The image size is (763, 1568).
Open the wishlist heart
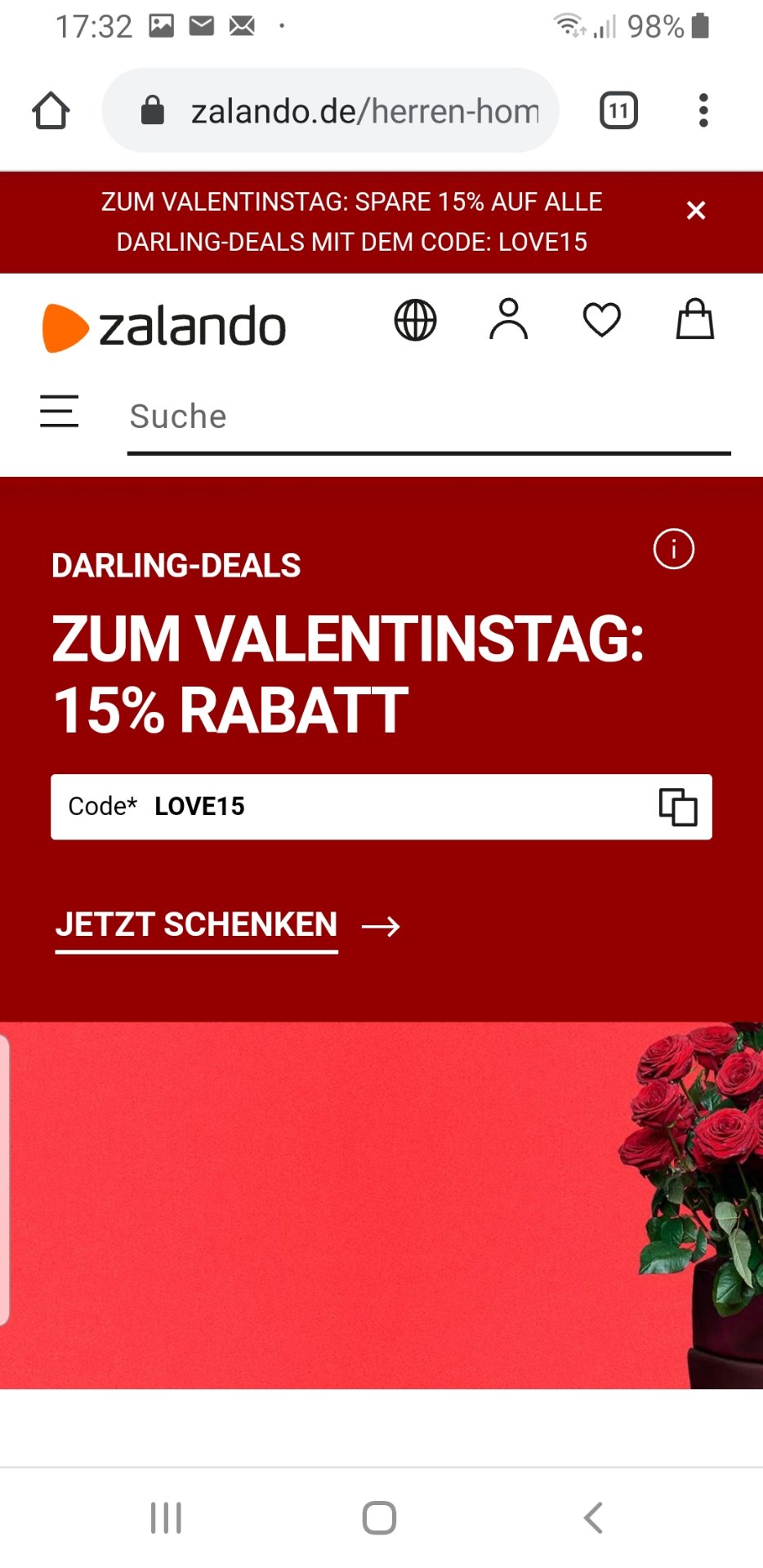(x=602, y=319)
